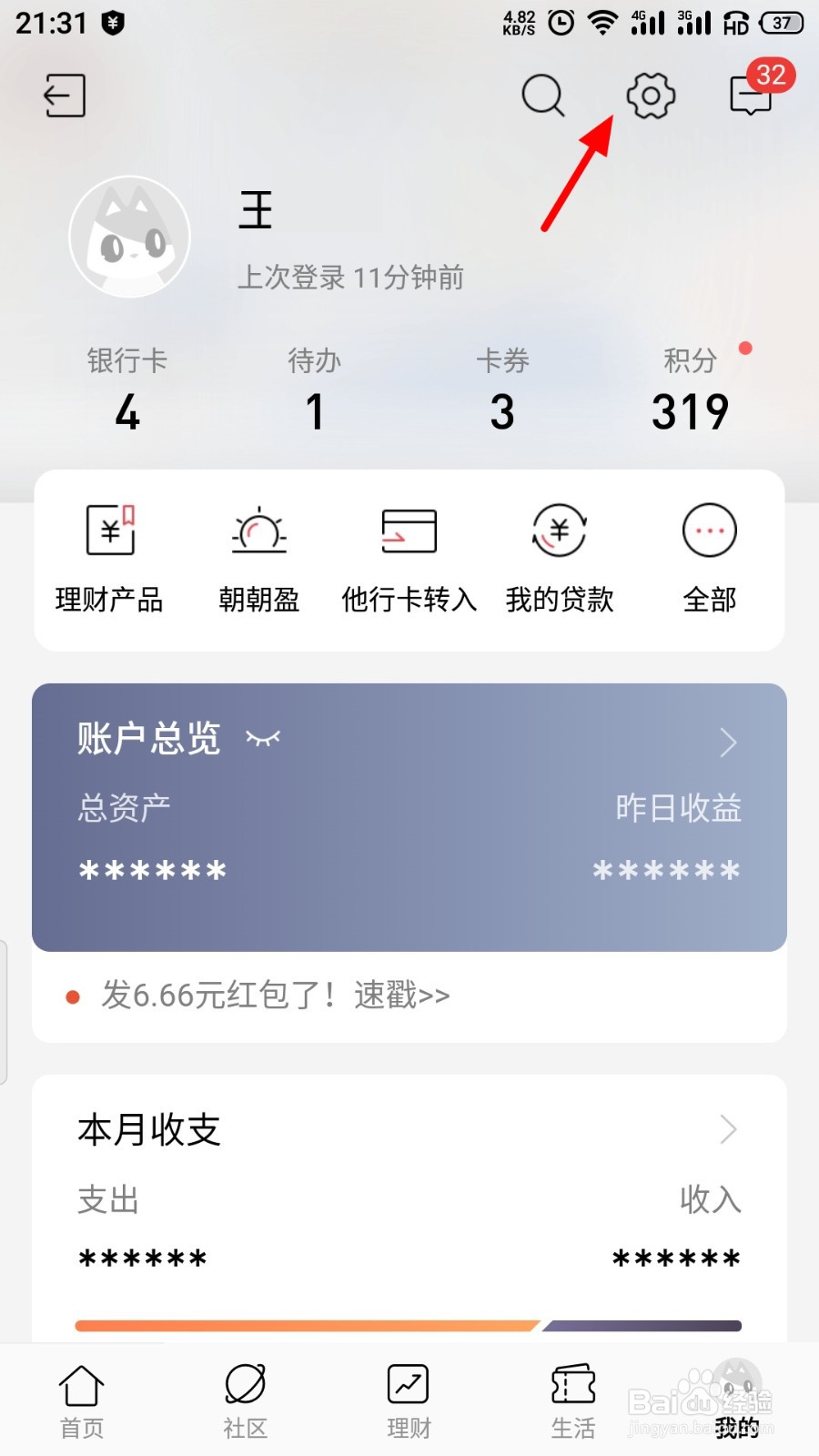Open 朝朝盈 shortcut

click(x=259, y=559)
